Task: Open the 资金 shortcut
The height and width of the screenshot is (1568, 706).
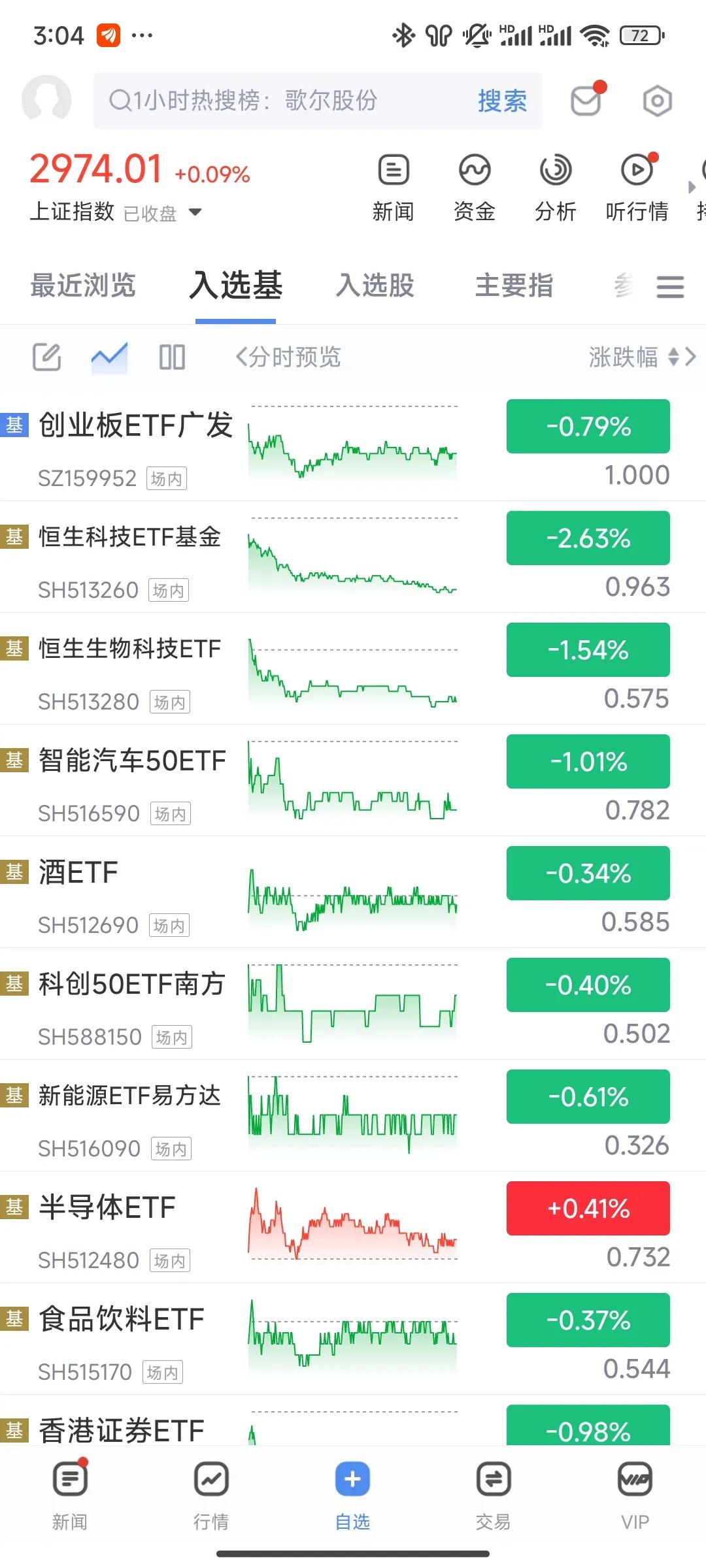Action: point(475,187)
